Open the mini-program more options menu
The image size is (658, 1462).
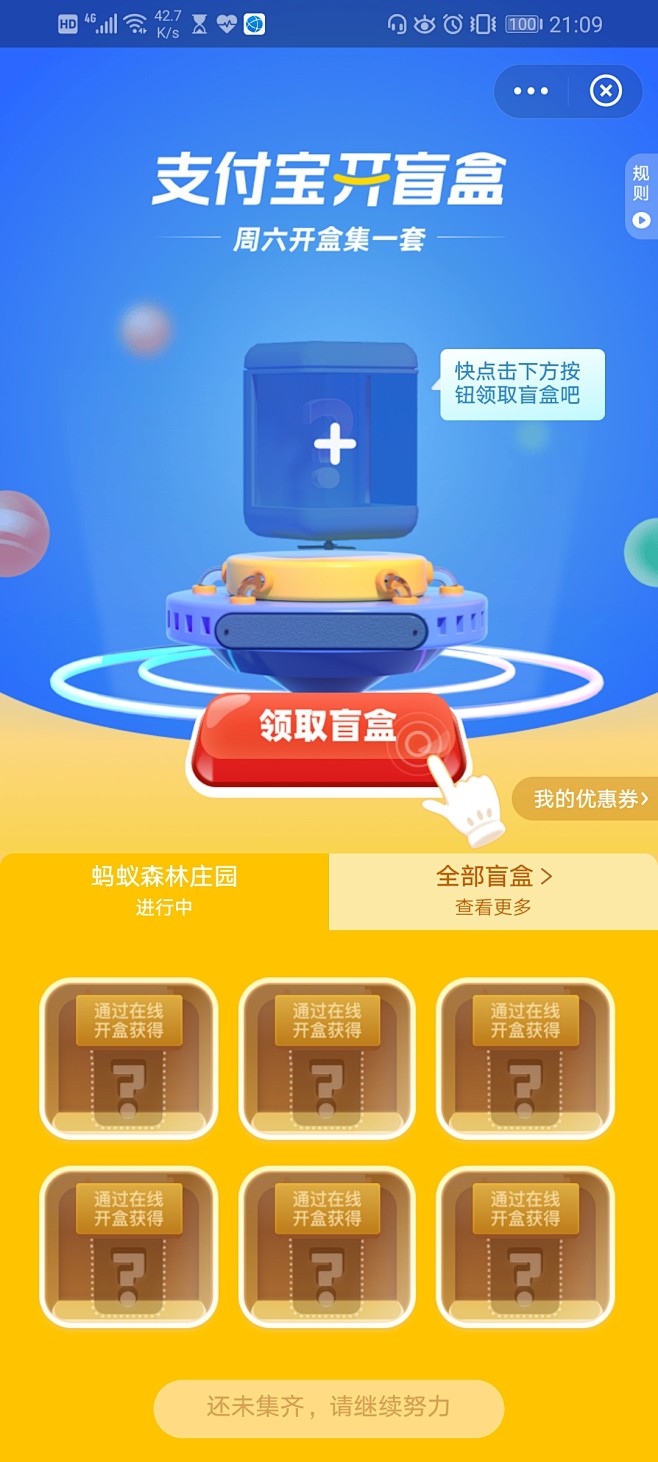pos(531,91)
